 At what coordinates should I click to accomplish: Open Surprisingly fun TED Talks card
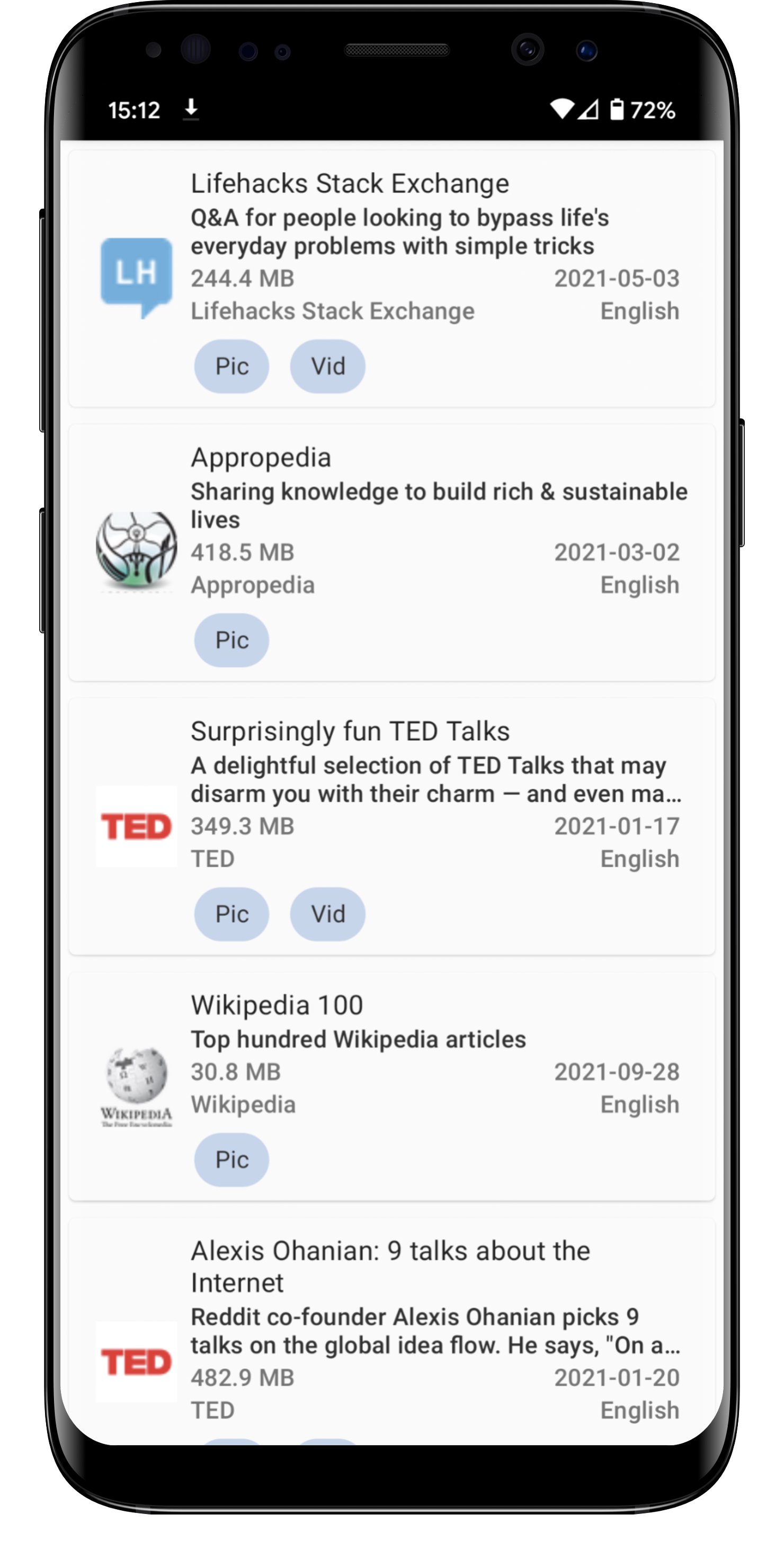click(391, 826)
